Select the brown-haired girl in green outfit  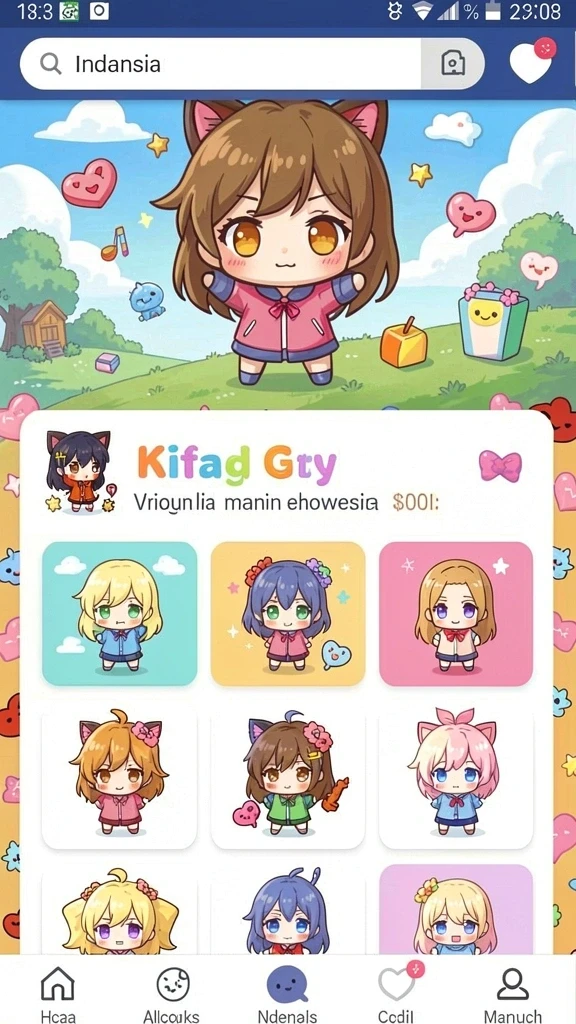[288, 776]
